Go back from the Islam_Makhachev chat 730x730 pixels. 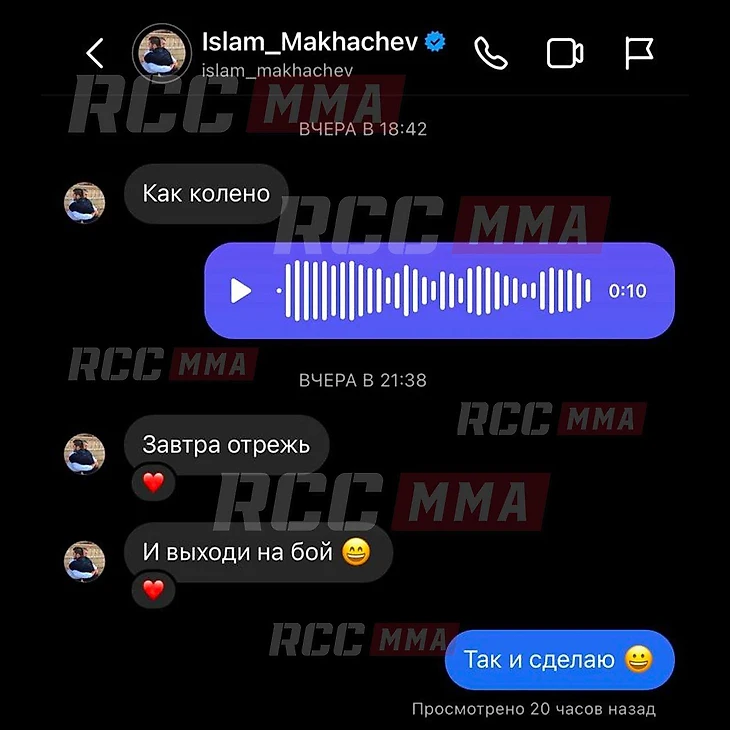(x=95, y=53)
